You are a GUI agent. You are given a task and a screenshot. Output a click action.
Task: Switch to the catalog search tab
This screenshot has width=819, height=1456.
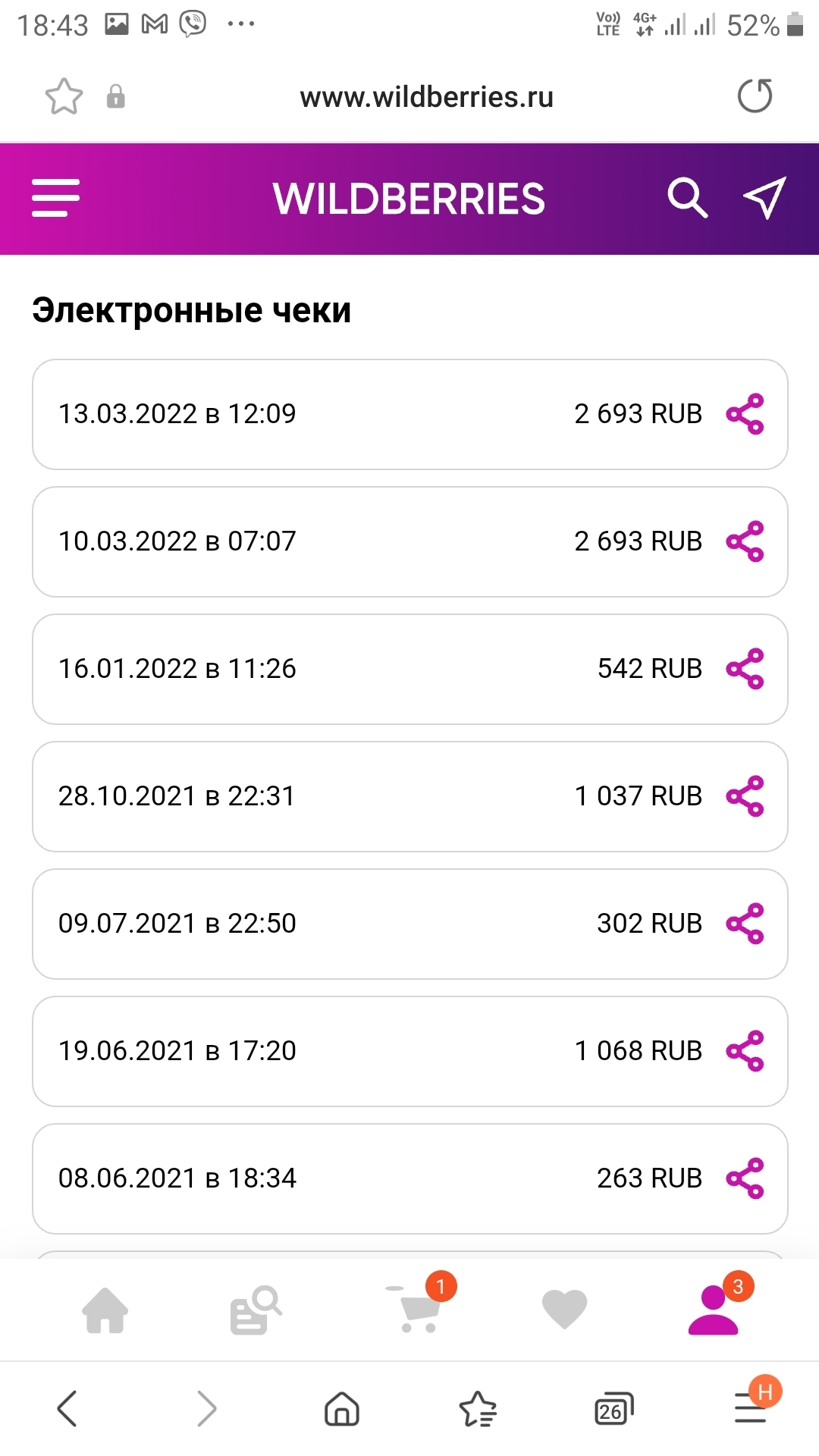point(255,1310)
